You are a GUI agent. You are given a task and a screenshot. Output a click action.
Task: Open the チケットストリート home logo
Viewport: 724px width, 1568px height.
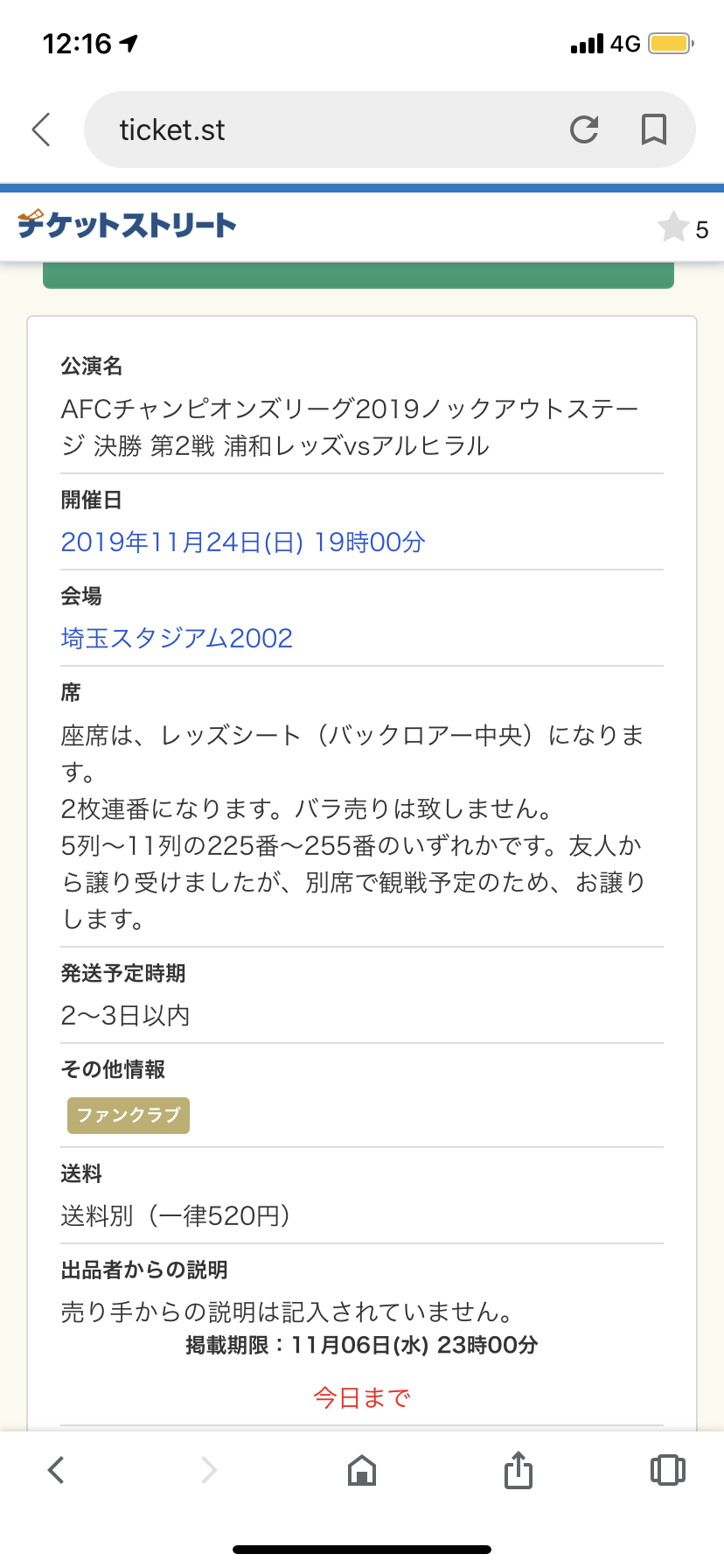point(128,226)
